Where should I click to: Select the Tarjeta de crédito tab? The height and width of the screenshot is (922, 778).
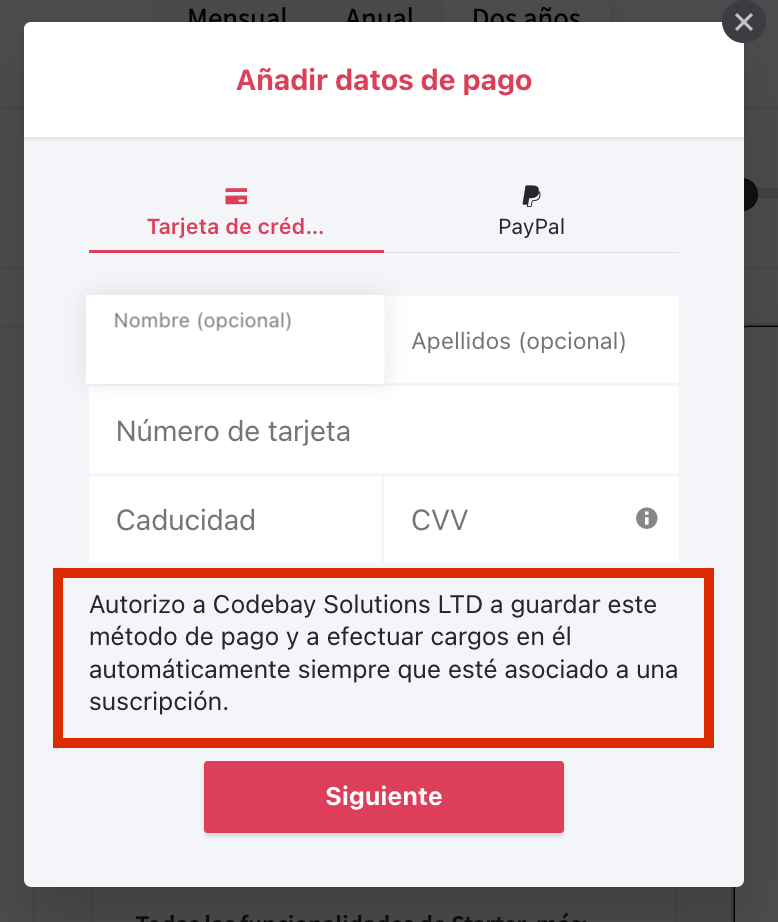(x=236, y=211)
